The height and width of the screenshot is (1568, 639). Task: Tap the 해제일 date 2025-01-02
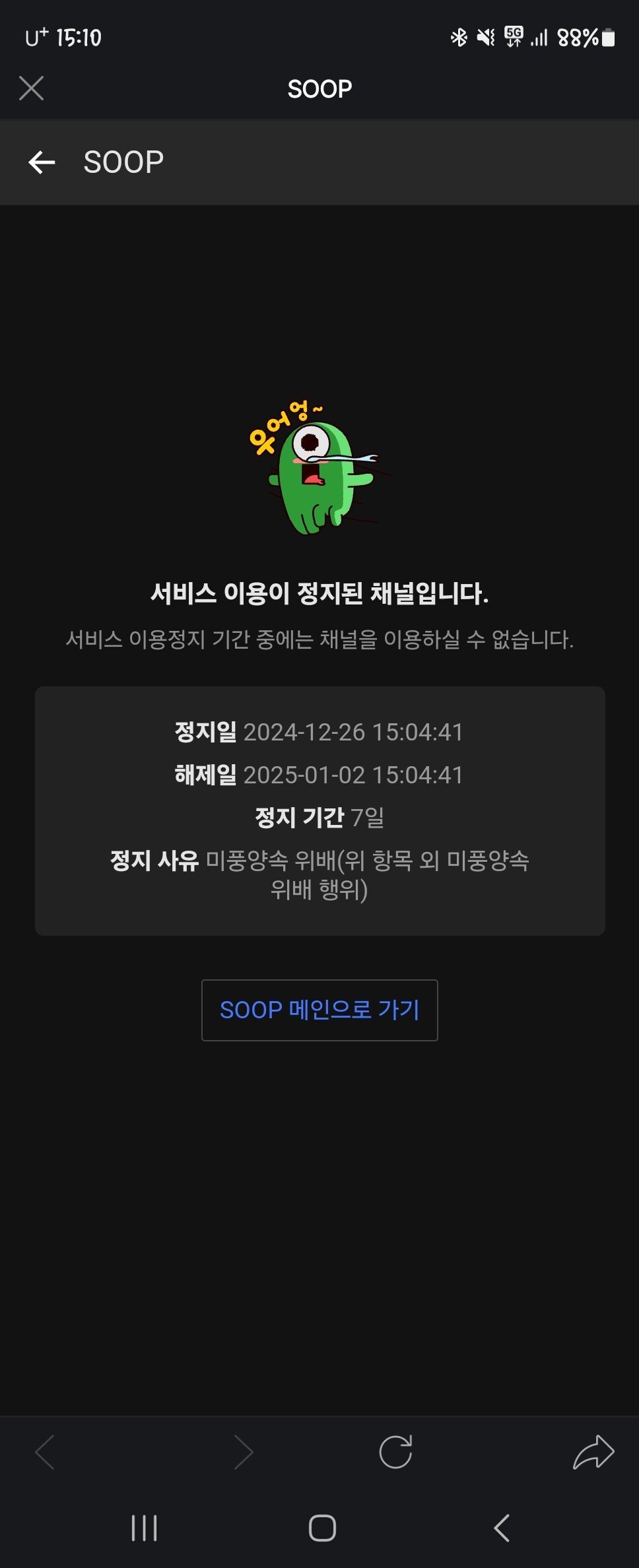coord(355,775)
